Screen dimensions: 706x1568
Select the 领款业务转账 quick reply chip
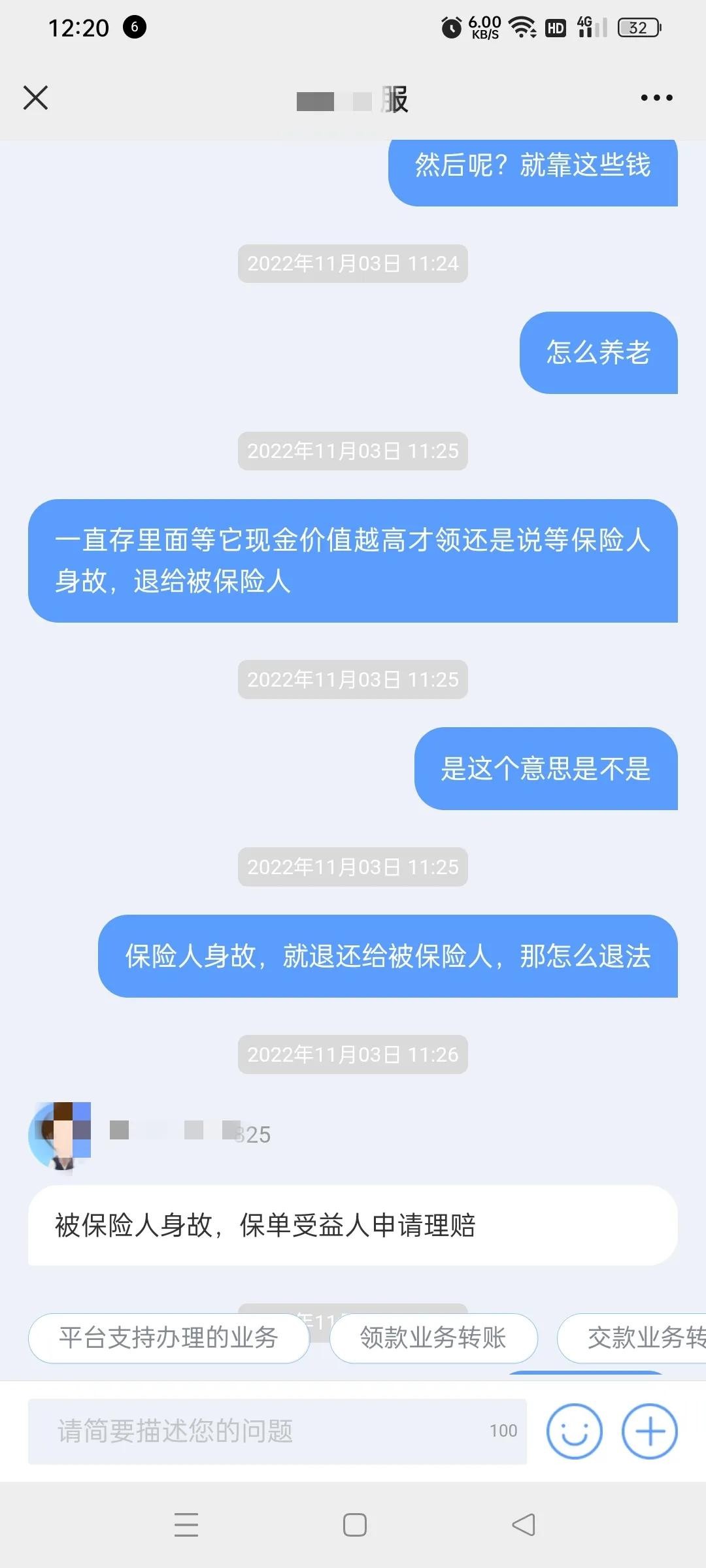point(433,1338)
